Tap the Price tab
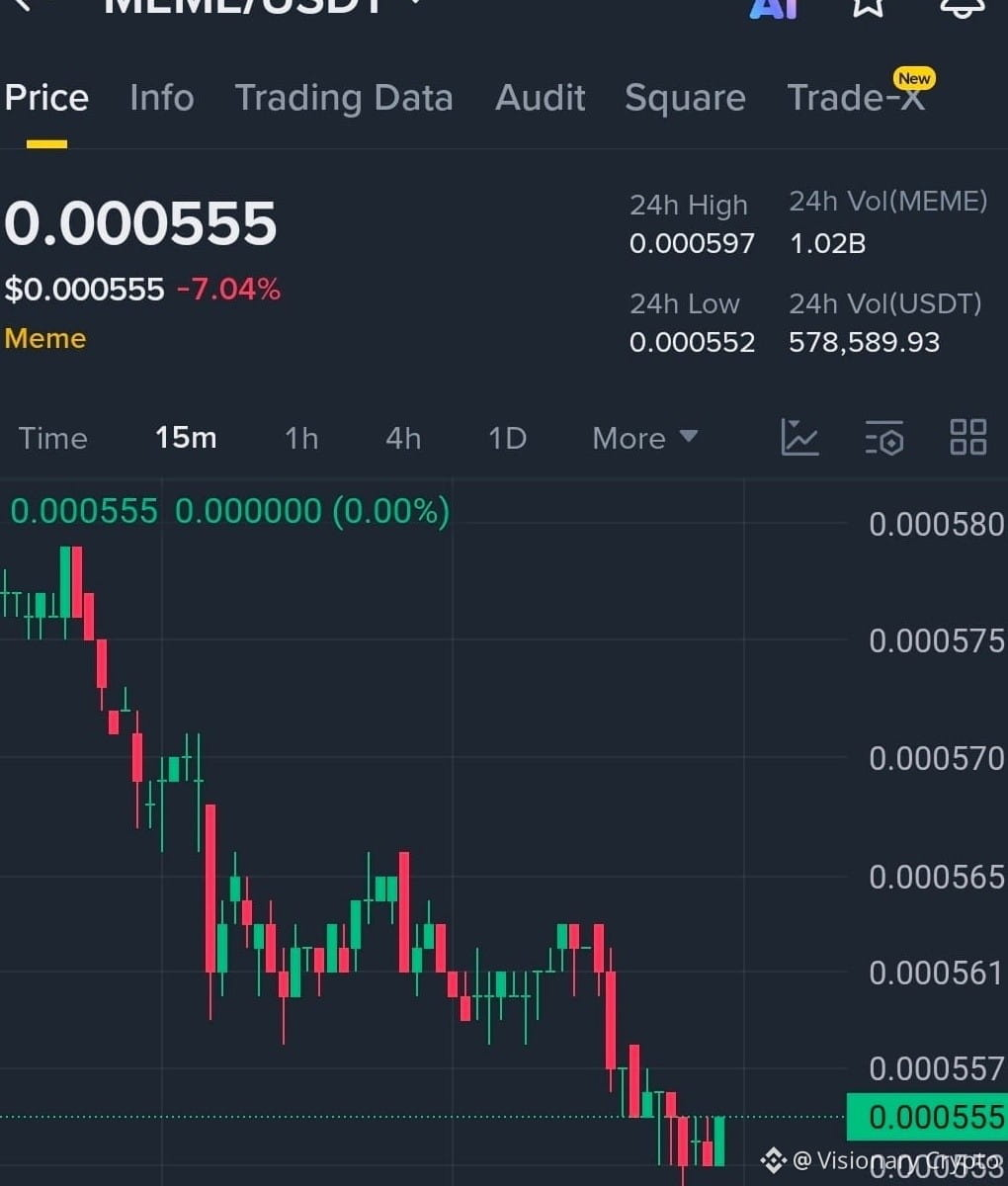This screenshot has height=1186, width=1008. click(46, 98)
